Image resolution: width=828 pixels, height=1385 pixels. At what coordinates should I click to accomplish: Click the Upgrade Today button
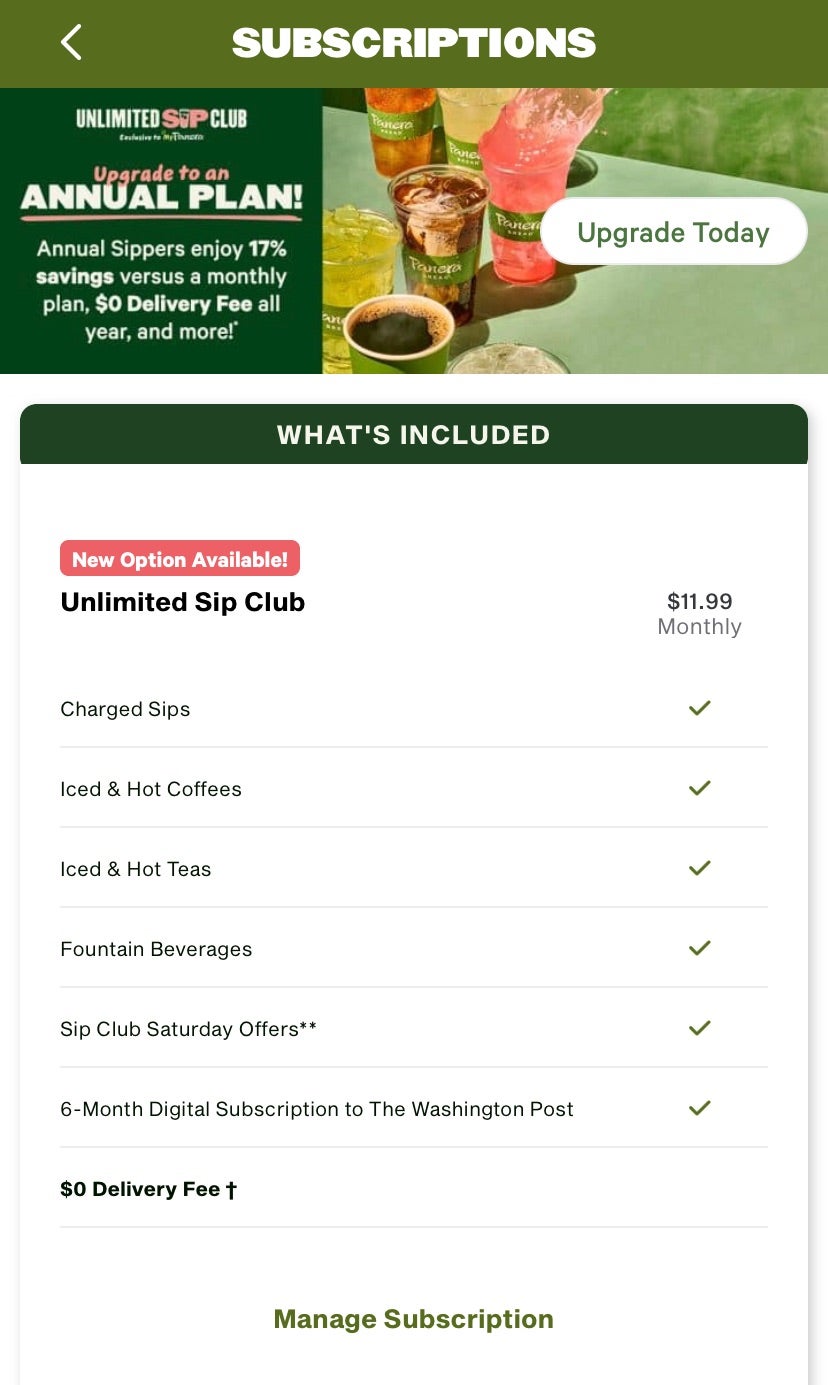[x=673, y=231]
